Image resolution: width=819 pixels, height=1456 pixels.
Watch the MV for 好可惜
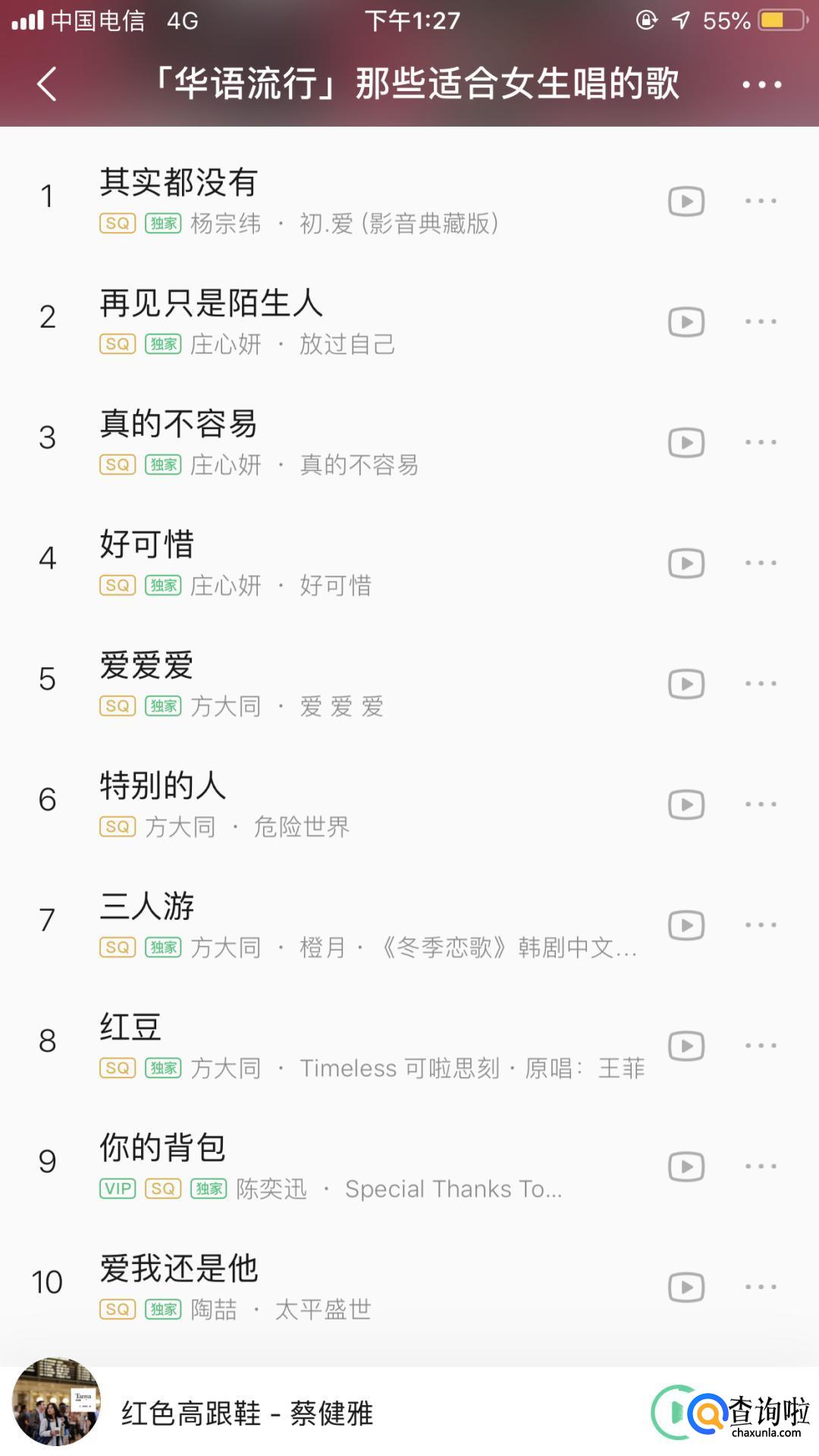[686, 563]
